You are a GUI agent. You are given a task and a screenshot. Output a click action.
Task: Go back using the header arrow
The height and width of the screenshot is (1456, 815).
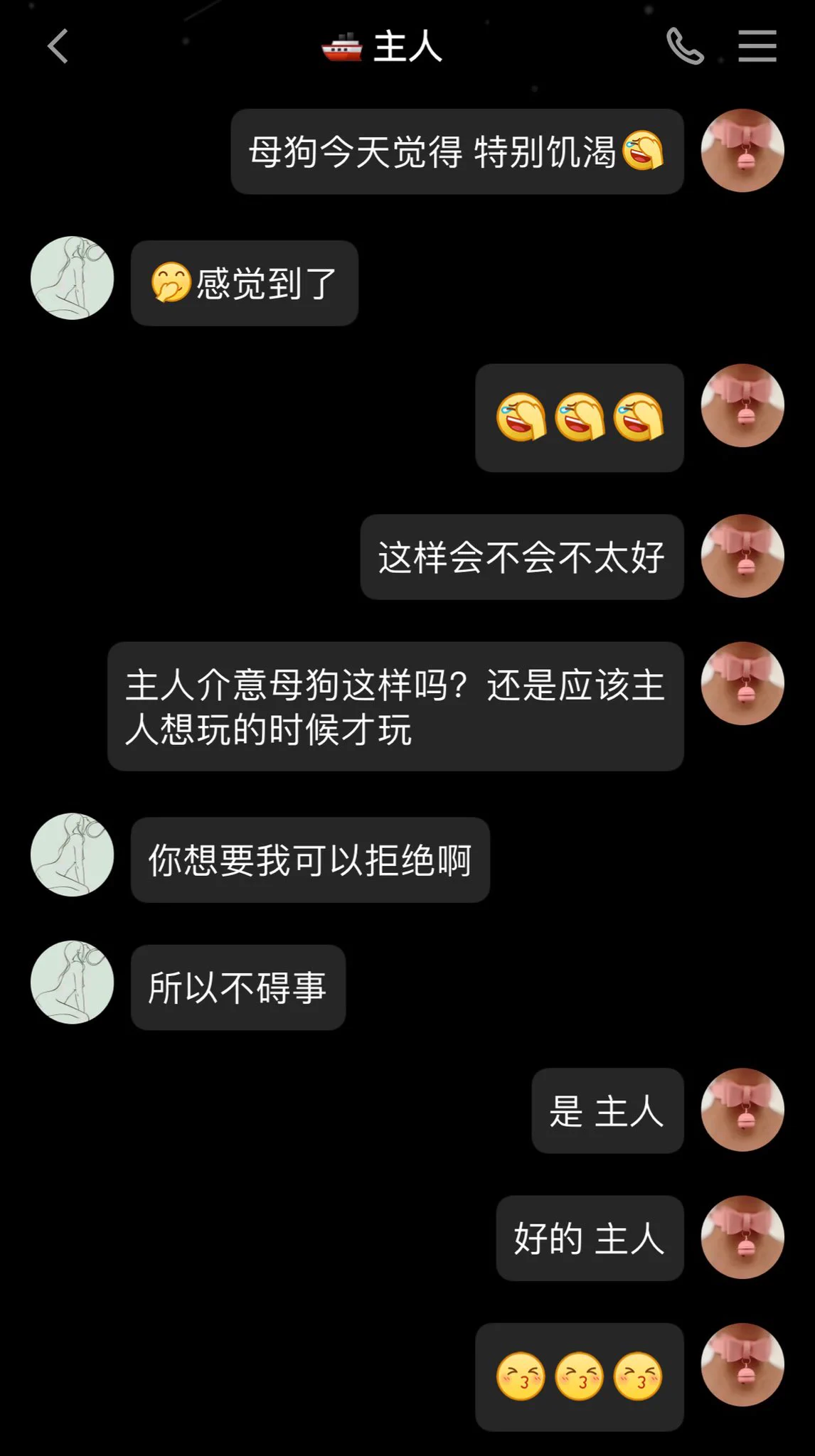pos(58,47)
